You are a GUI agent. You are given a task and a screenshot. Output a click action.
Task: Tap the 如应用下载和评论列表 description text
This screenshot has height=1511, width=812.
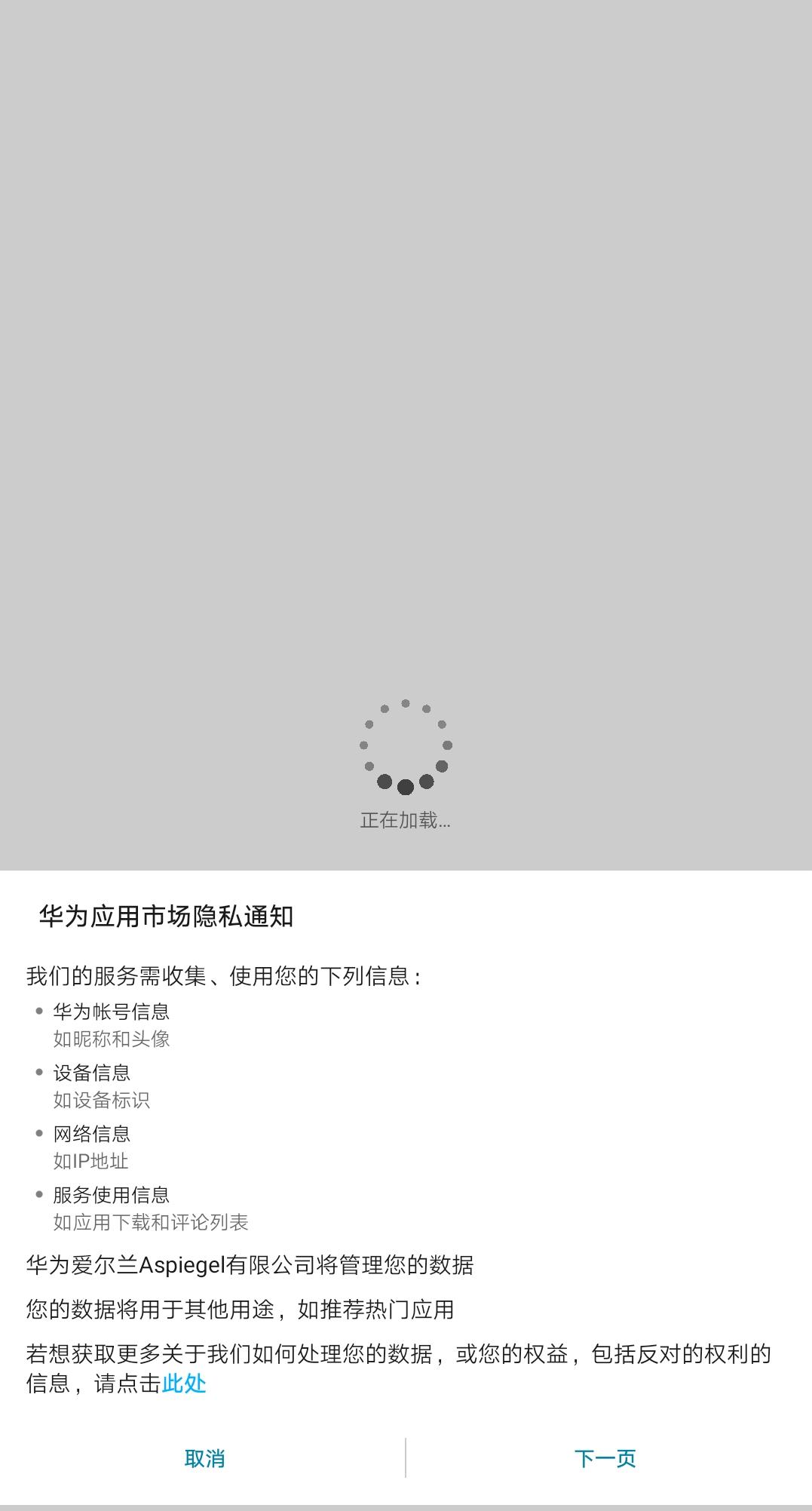pyautogui.click(x=151, y=1223)
